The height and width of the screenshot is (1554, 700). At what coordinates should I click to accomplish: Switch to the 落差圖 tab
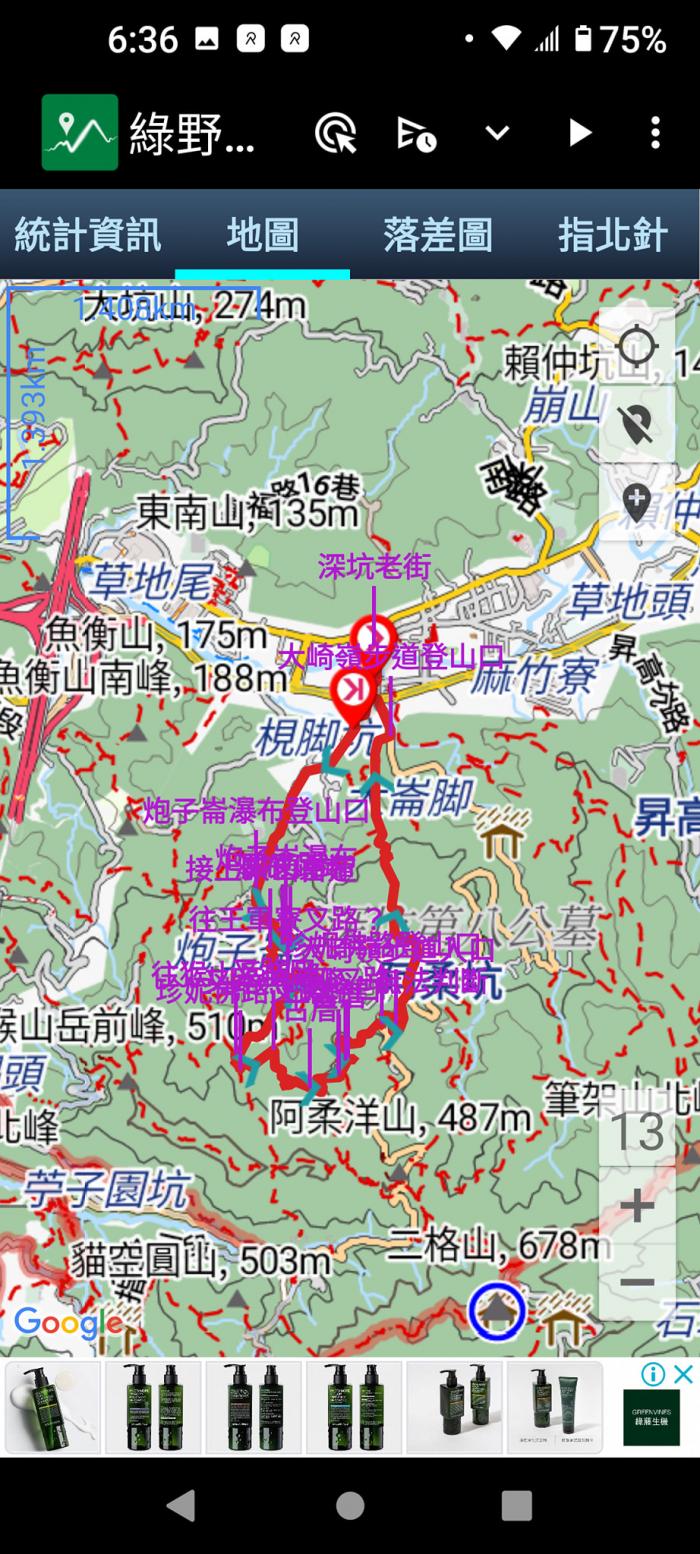tap(437, 235)
